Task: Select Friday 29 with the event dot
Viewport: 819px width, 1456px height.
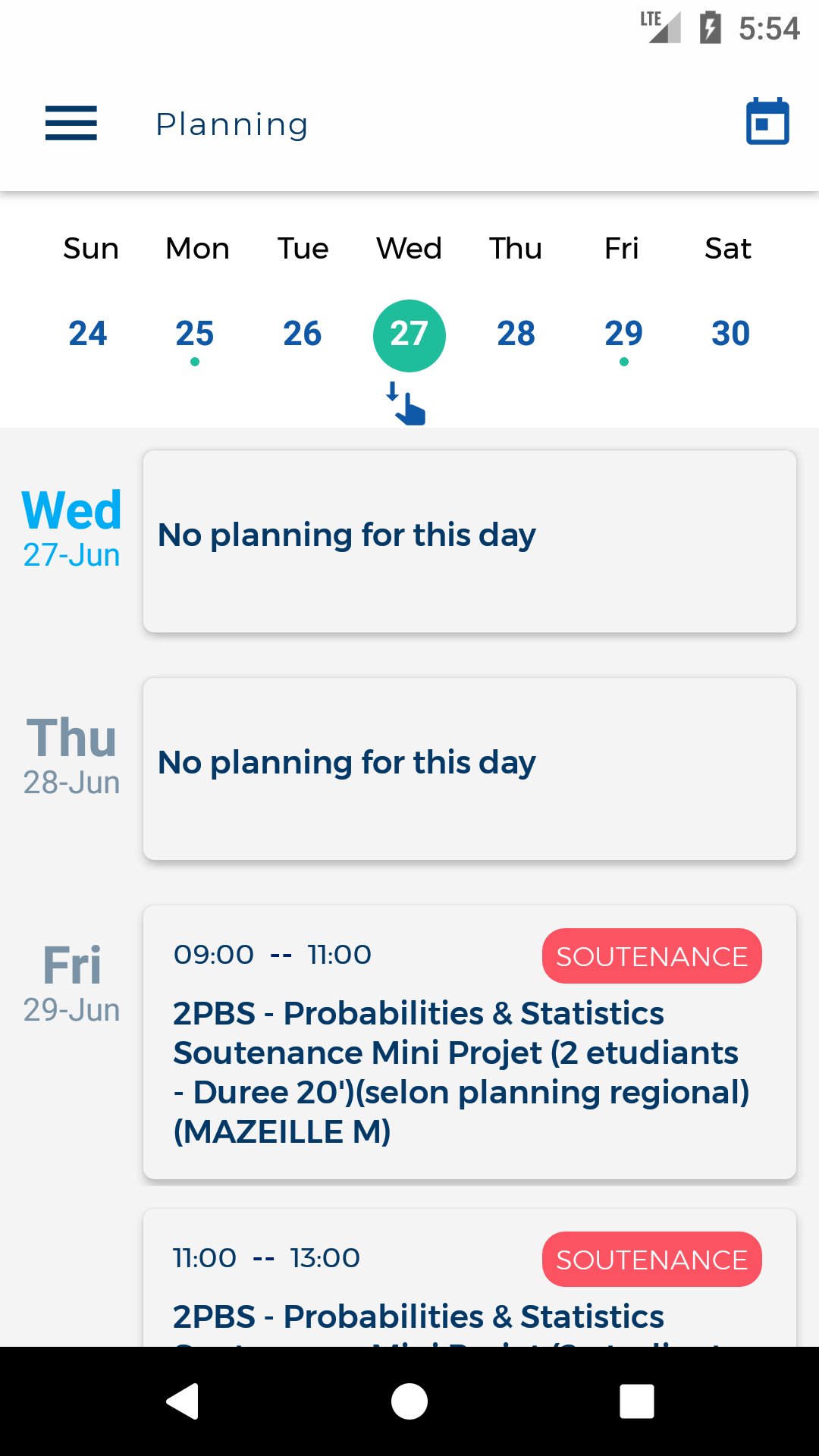Action: tap(622, 334)
